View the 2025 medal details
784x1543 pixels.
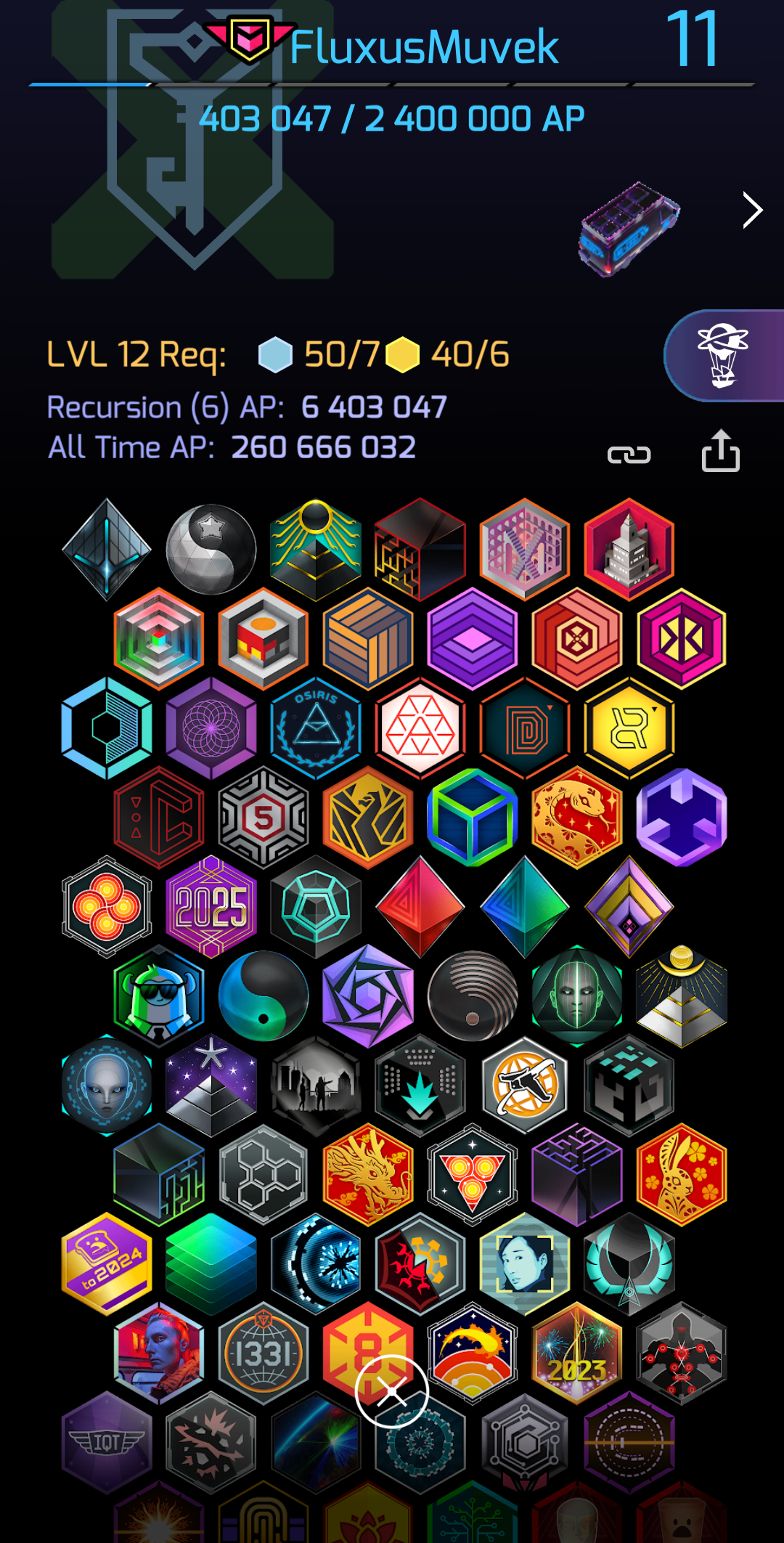tap(211, 906)
